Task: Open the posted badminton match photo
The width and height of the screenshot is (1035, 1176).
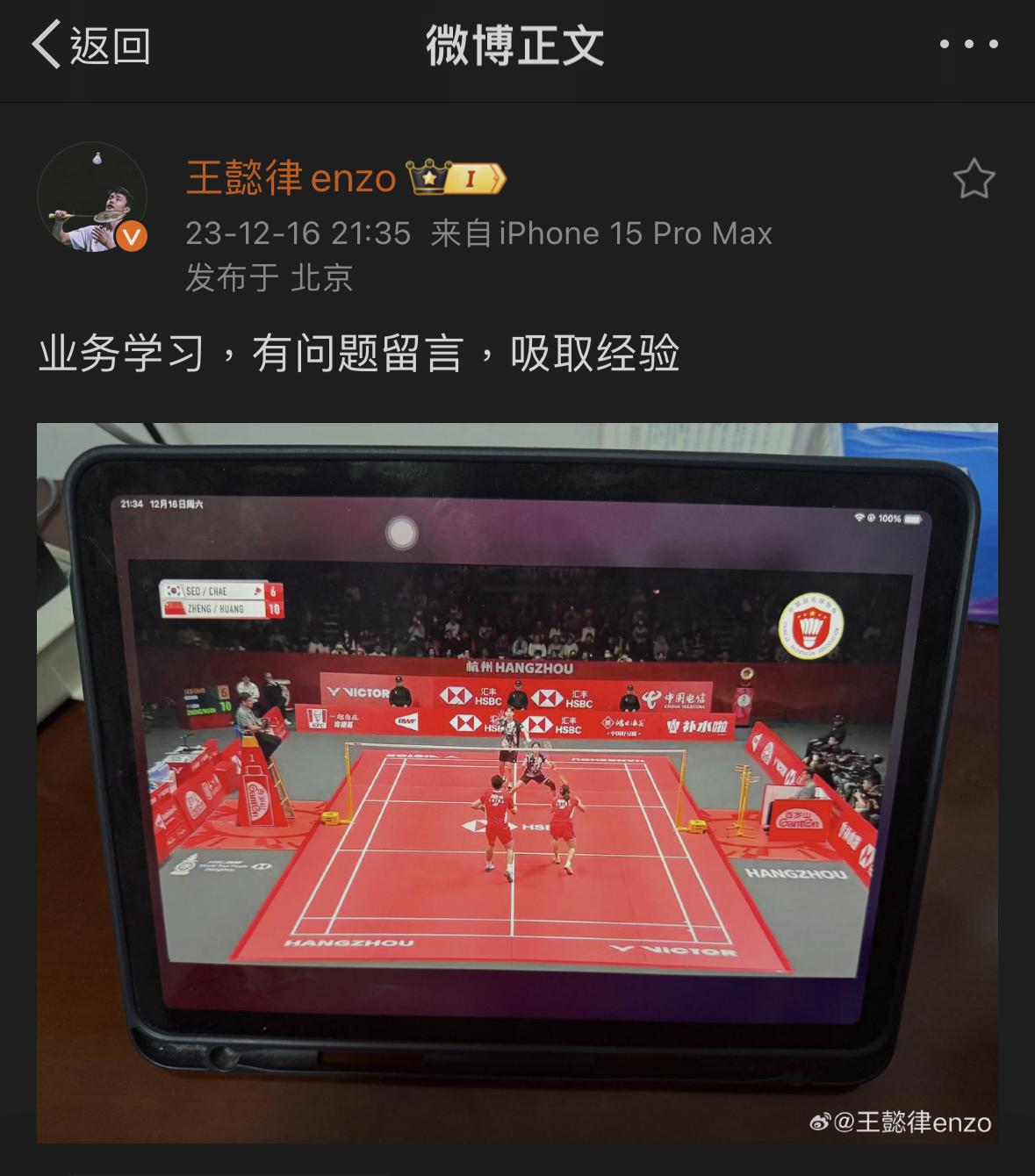Action: (517, 782)
